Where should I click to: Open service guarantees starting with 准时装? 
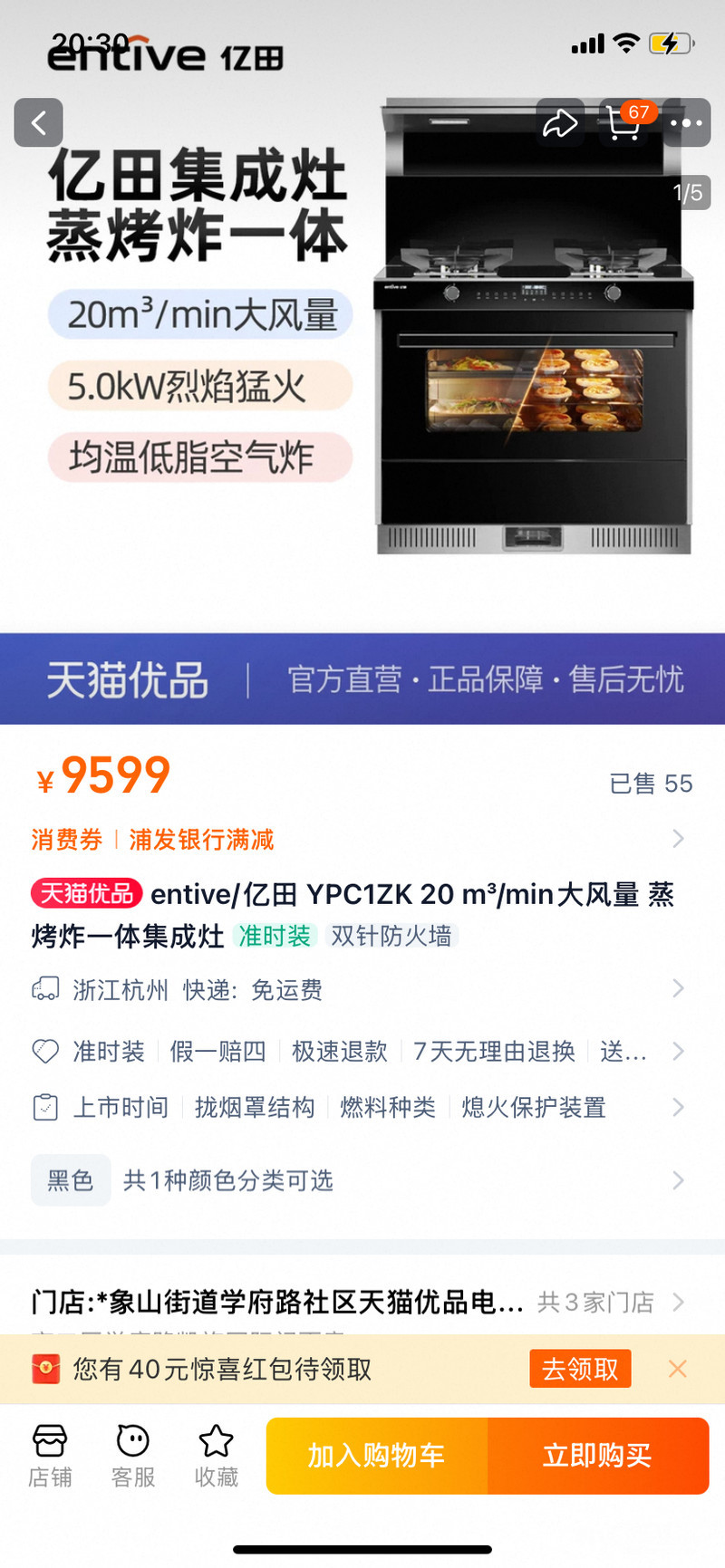(353, 1051)
